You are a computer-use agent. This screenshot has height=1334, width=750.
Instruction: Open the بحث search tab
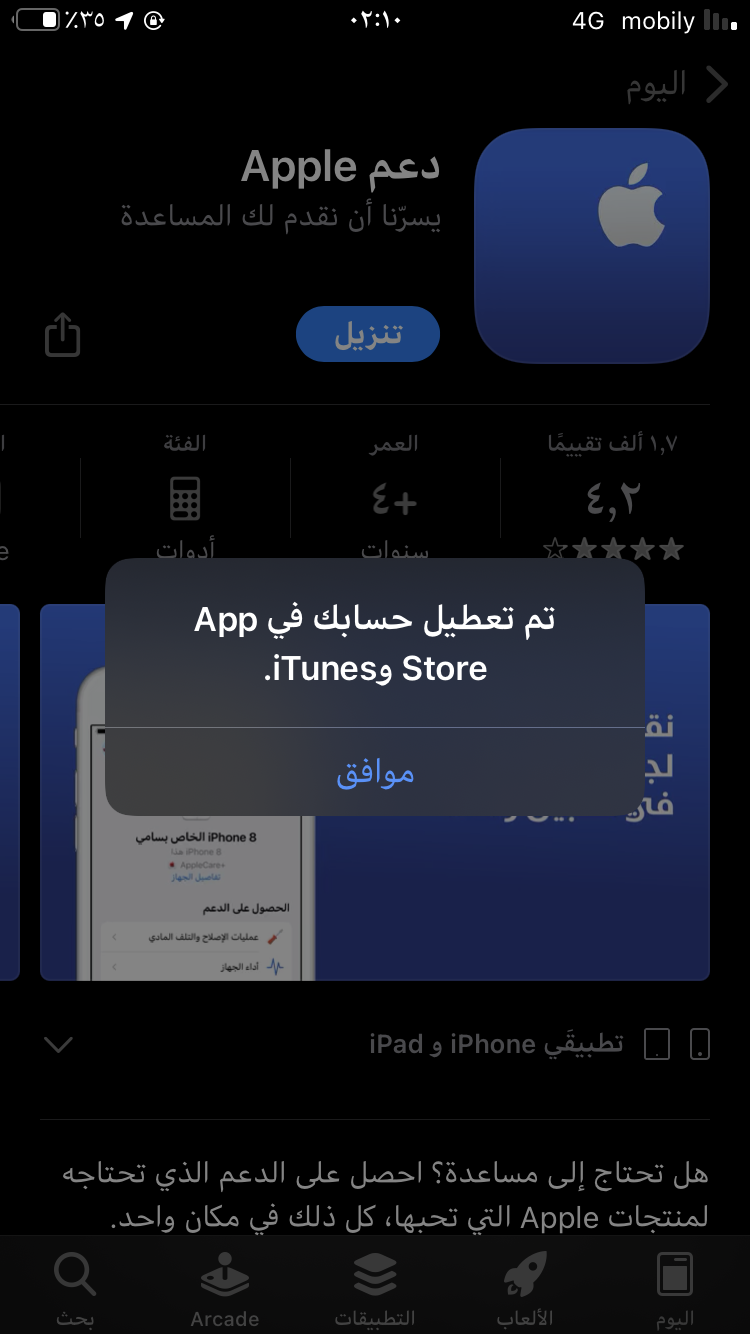75,1288
